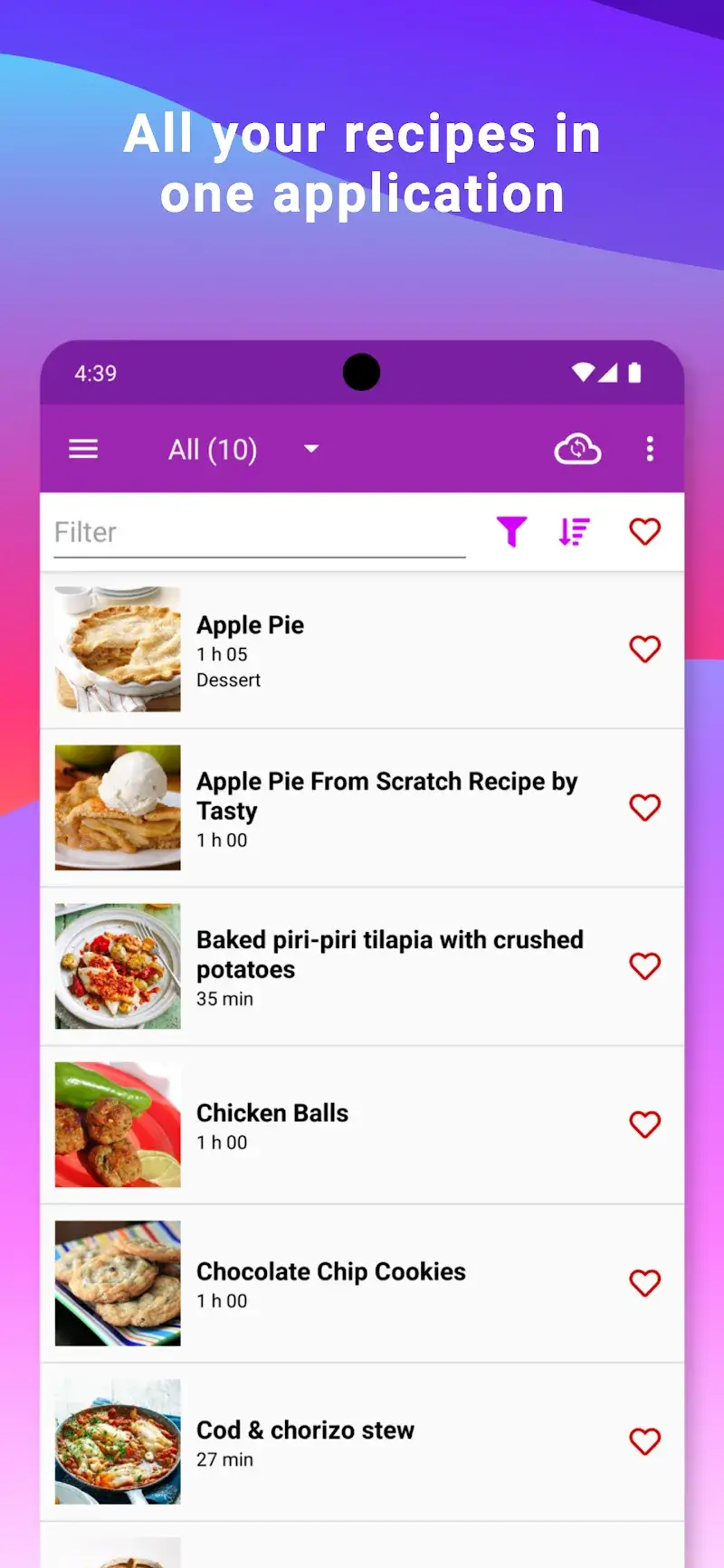
Task: Favorite the Chocolate Chip Cookies recipe
Action: 644,1282
